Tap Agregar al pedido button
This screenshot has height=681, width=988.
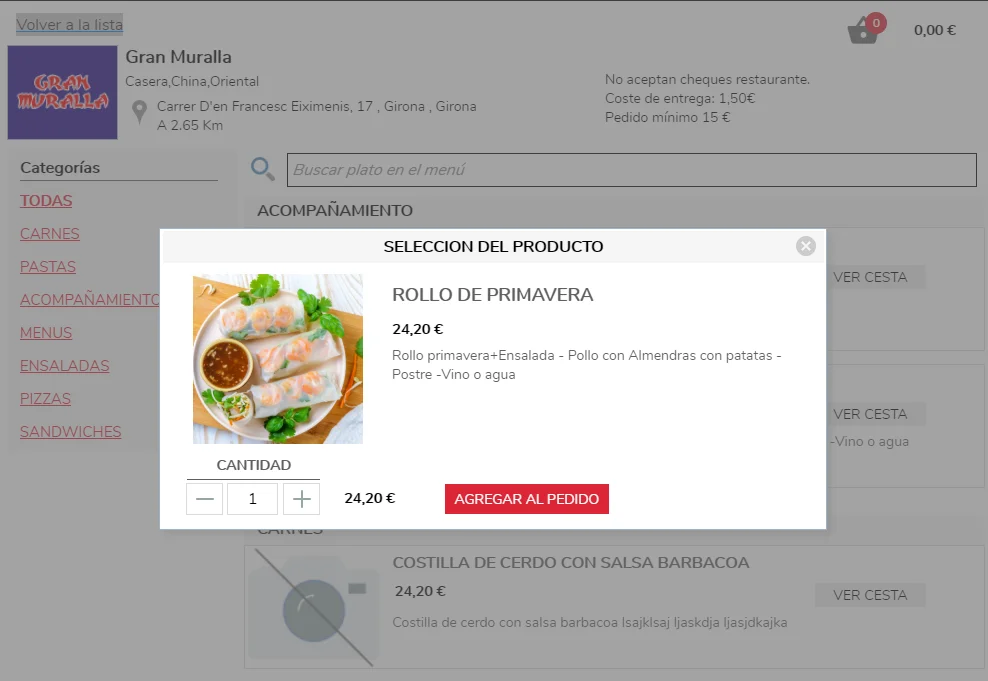(x=526, y=499)
